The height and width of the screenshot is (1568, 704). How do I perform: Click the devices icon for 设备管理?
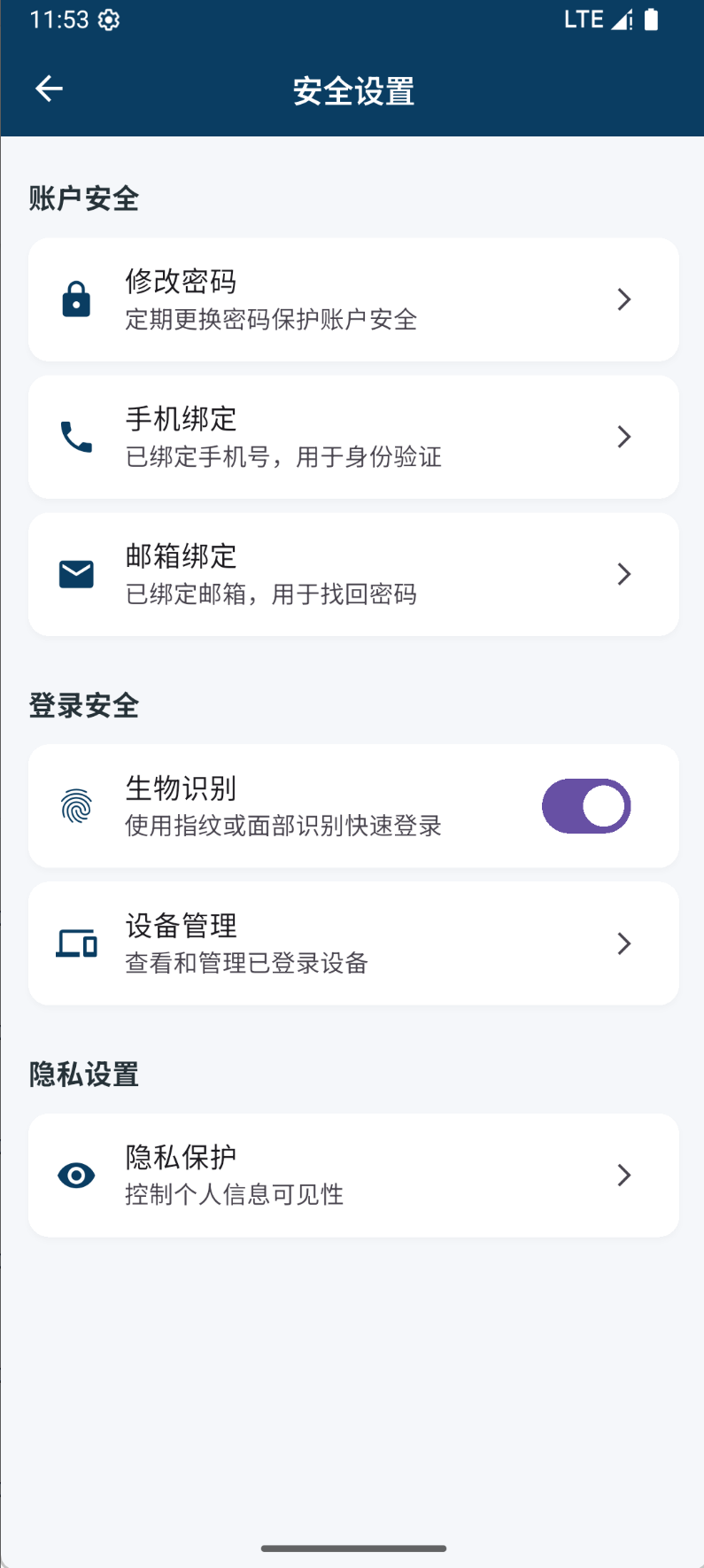tap(76, 943)
